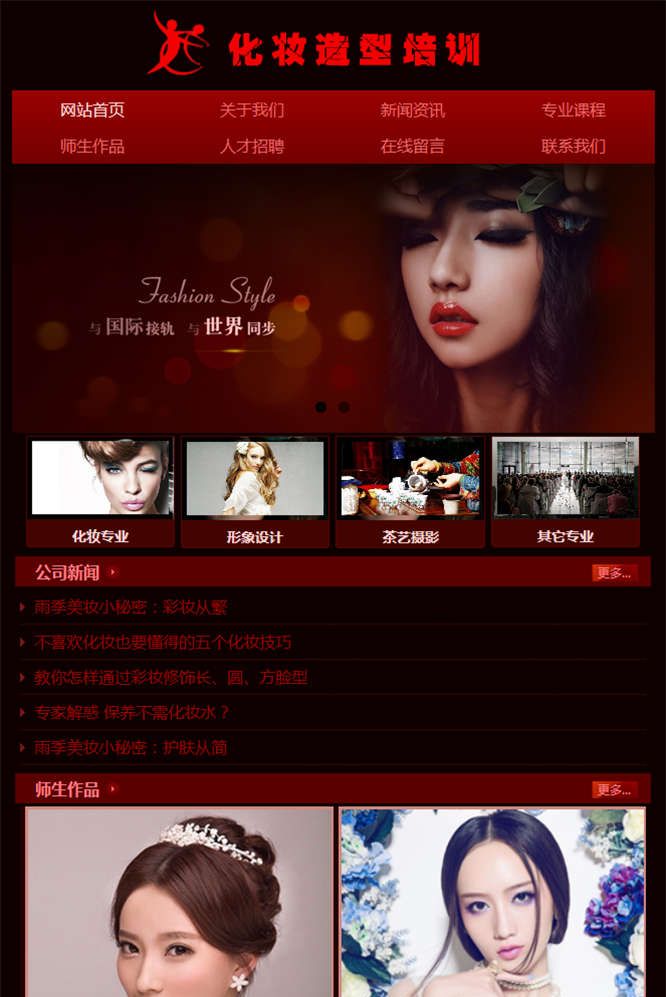Open the 形象设计 category card
Screen dimensions: 666x997
pos(255,491)
